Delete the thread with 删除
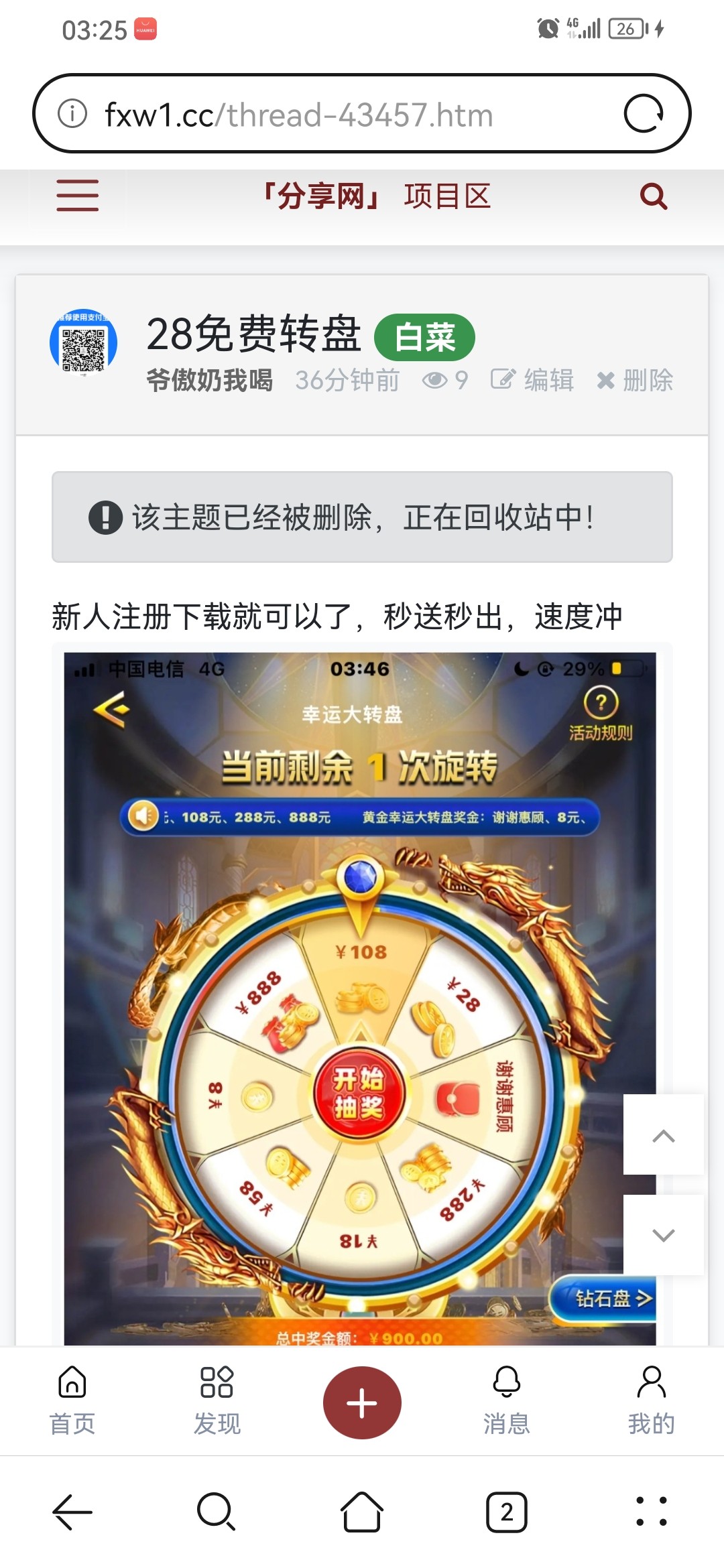724x1568 pixels. 635,381
